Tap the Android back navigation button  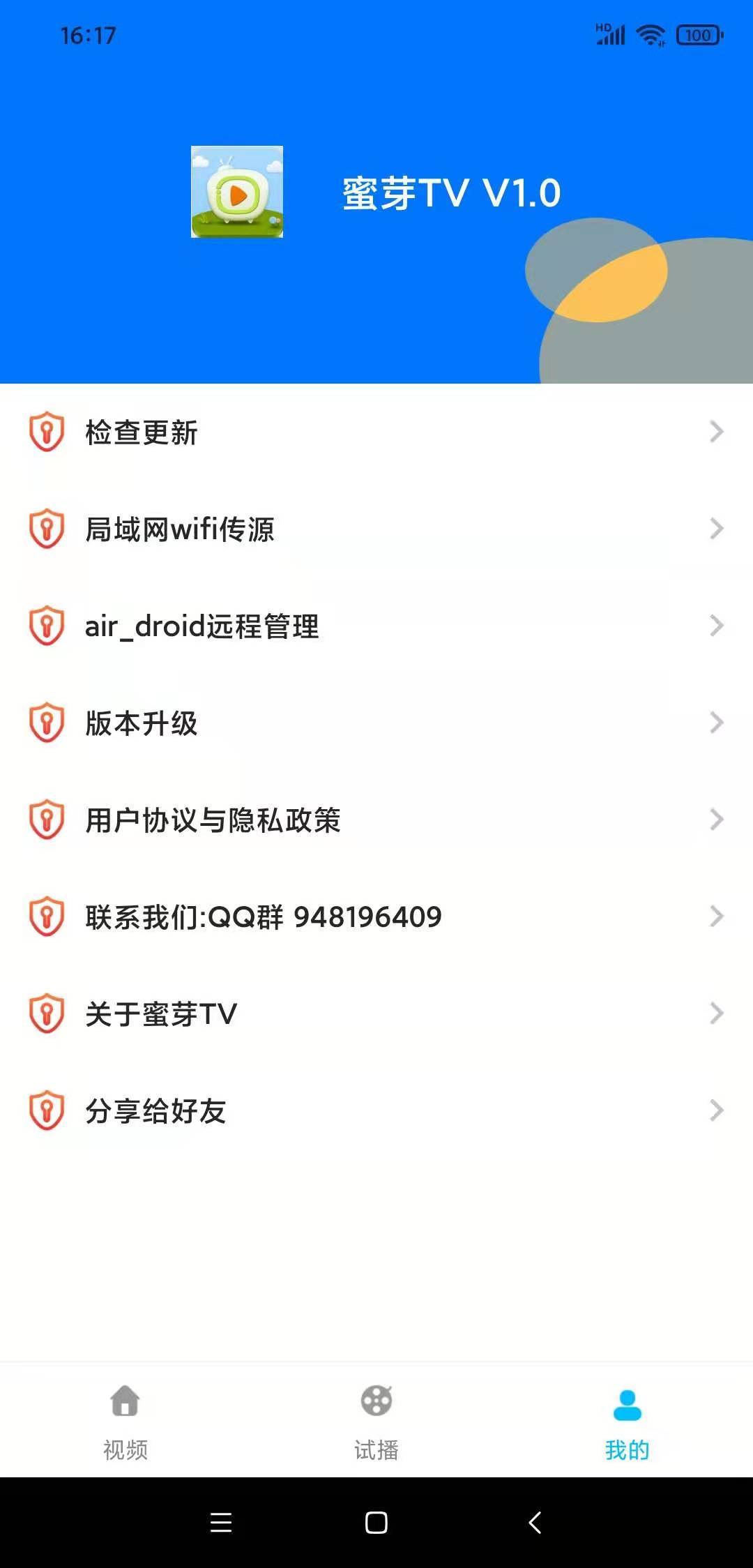pos(533,1524)
